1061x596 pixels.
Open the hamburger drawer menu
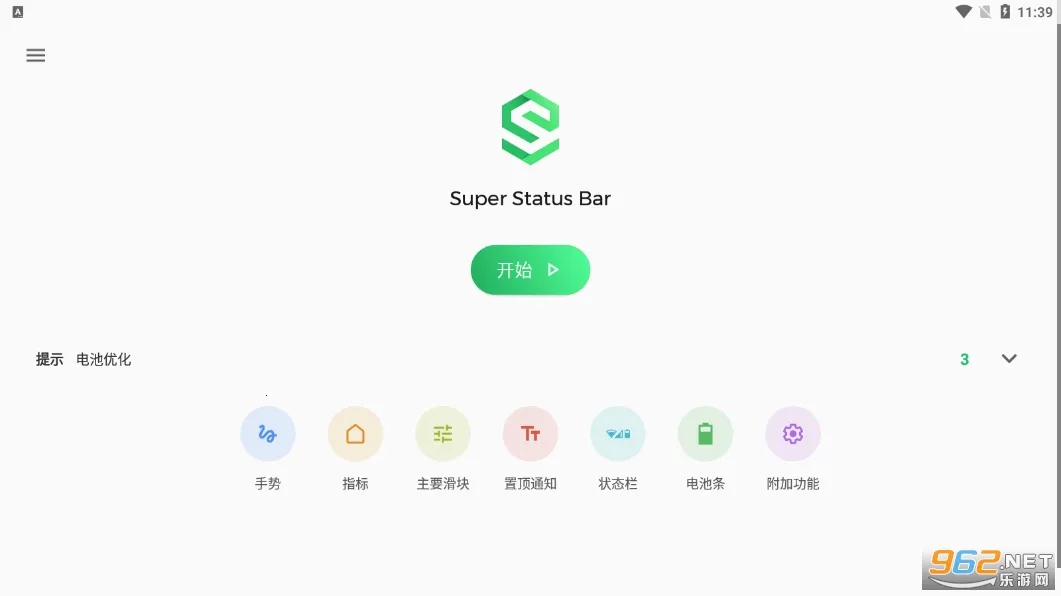click(x=36, y=56)
